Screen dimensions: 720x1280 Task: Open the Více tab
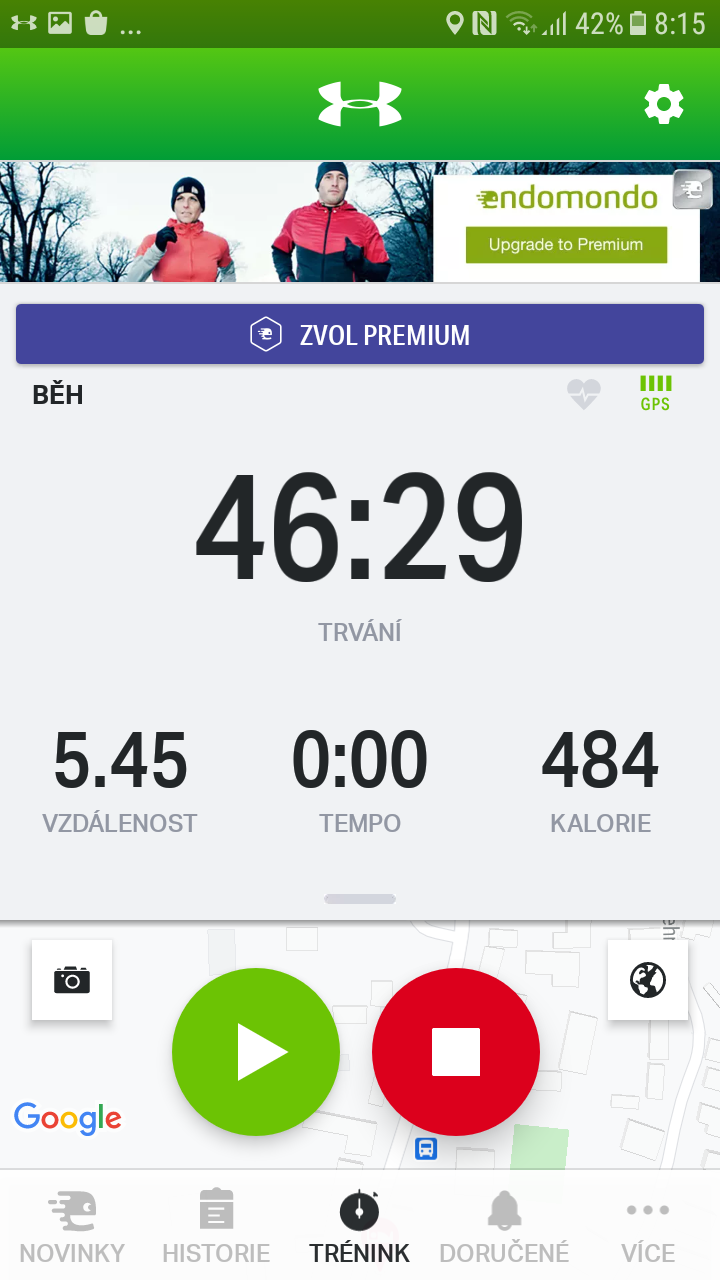click(x=648, y=1226)
